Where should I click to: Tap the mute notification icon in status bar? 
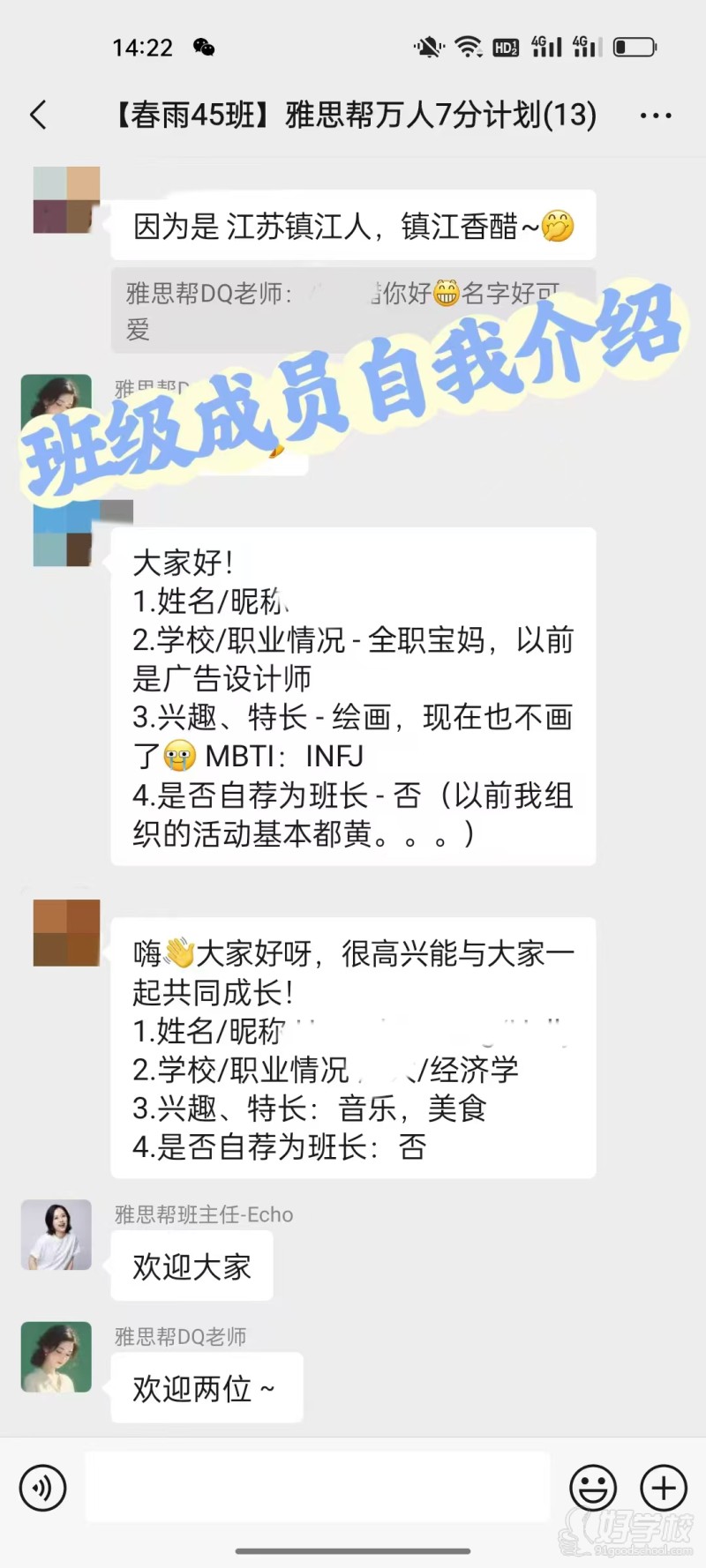428,46
